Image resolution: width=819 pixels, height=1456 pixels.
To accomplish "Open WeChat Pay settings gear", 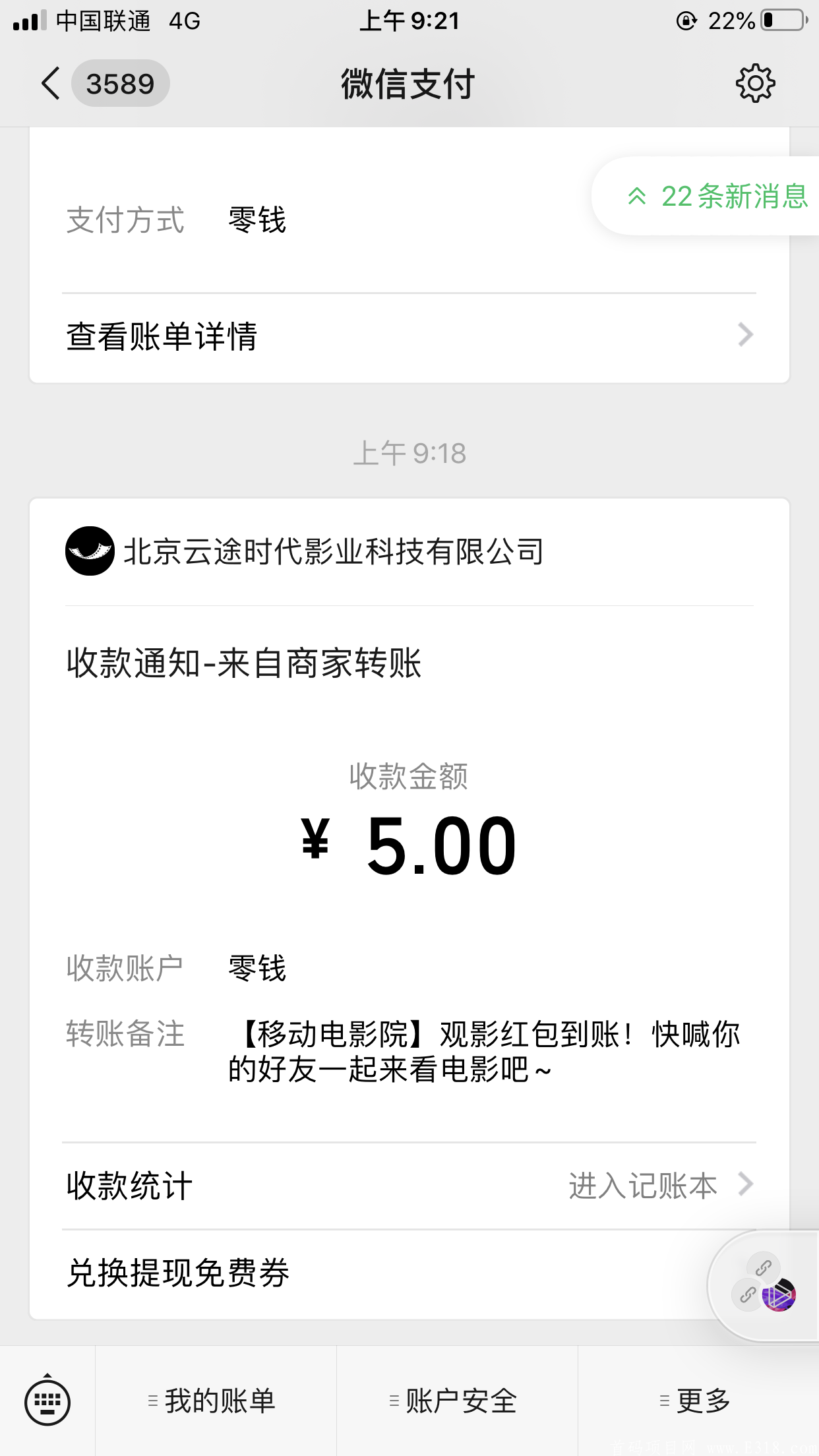I will point(755,84).
